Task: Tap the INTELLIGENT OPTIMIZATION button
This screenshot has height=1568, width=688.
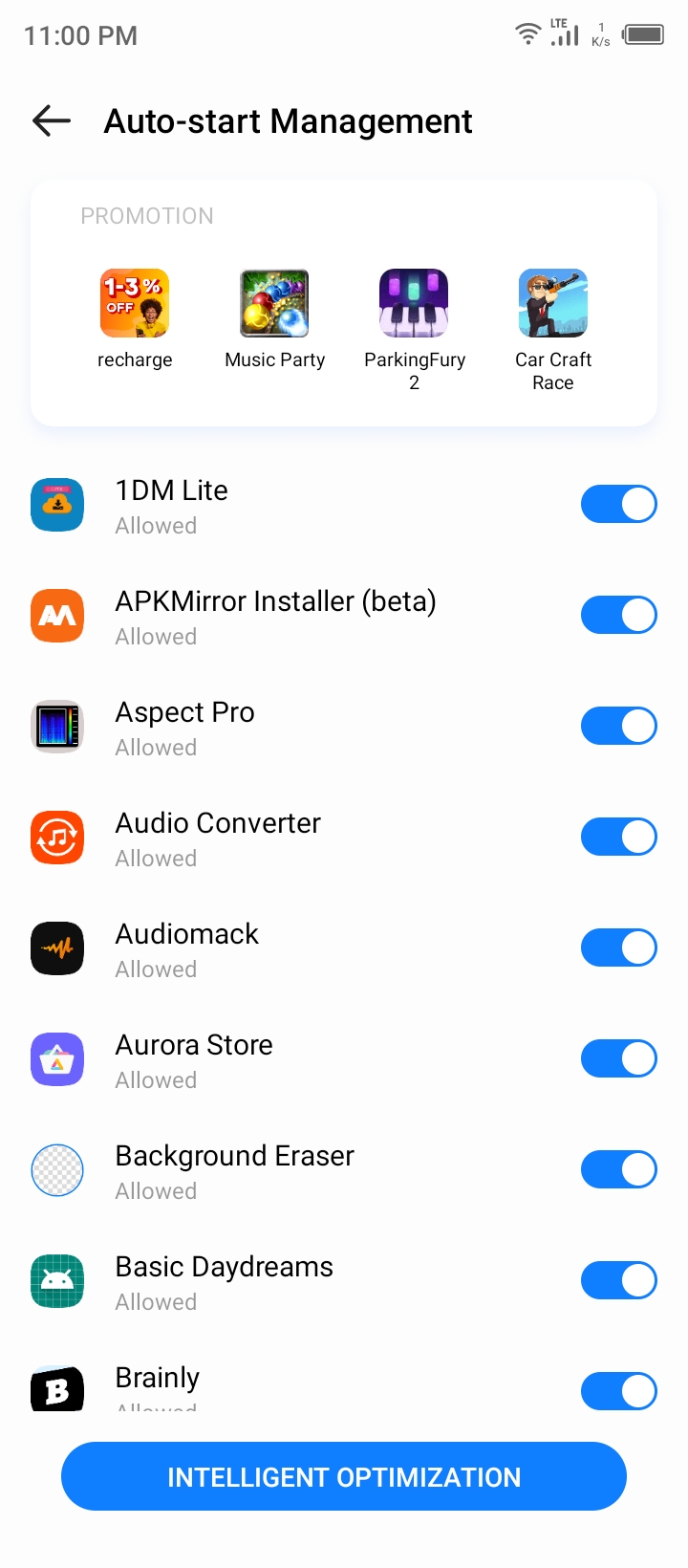Action: tap(344, 1476)
